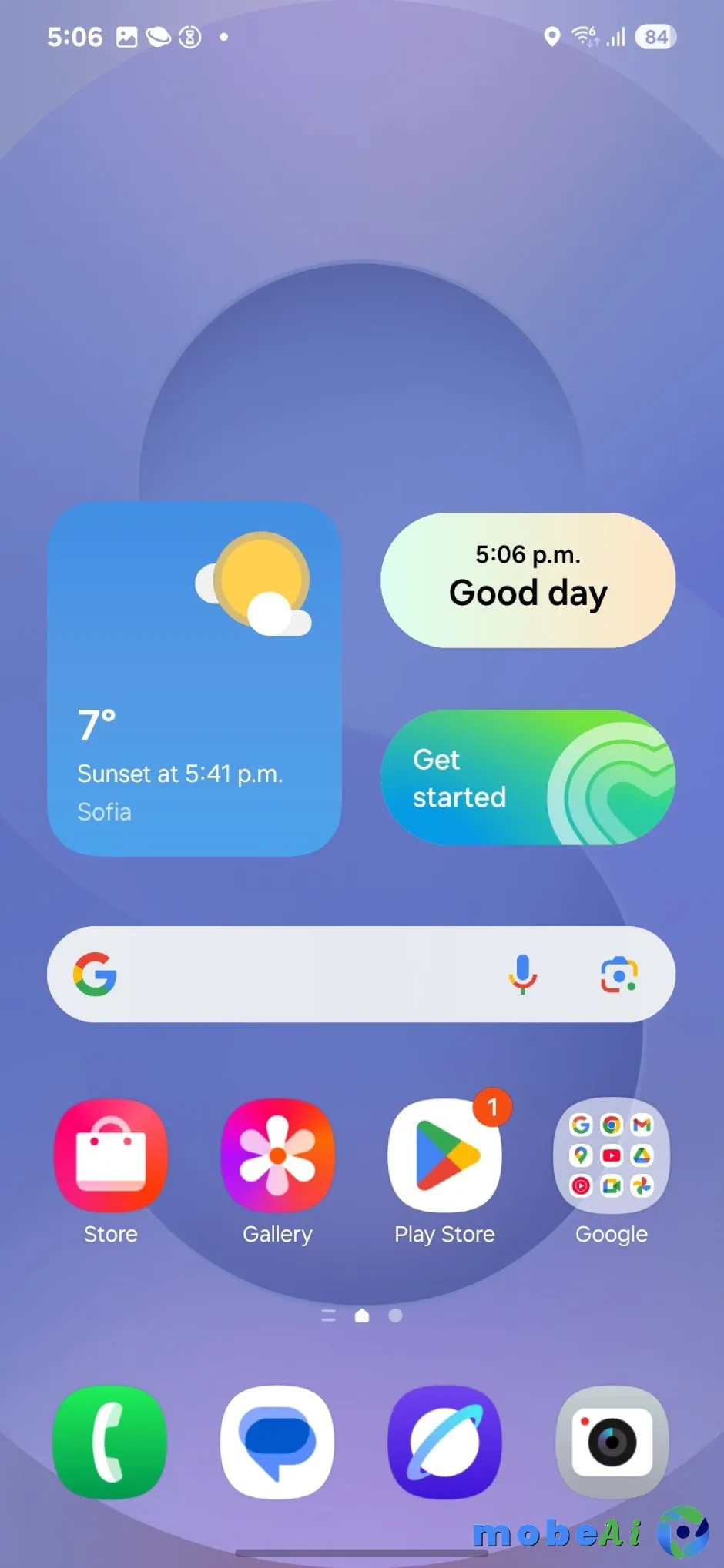Launch Samsung Internet browser
This screenshot has width=724, height=1568.
(x=444, y=1442)
